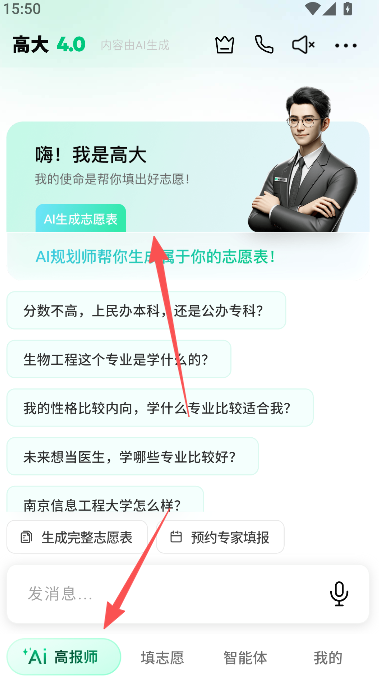Select 南京信息工程大学怎么样? suggestion
The width and height of the screenshot is (379, 681).
(105, 499)
